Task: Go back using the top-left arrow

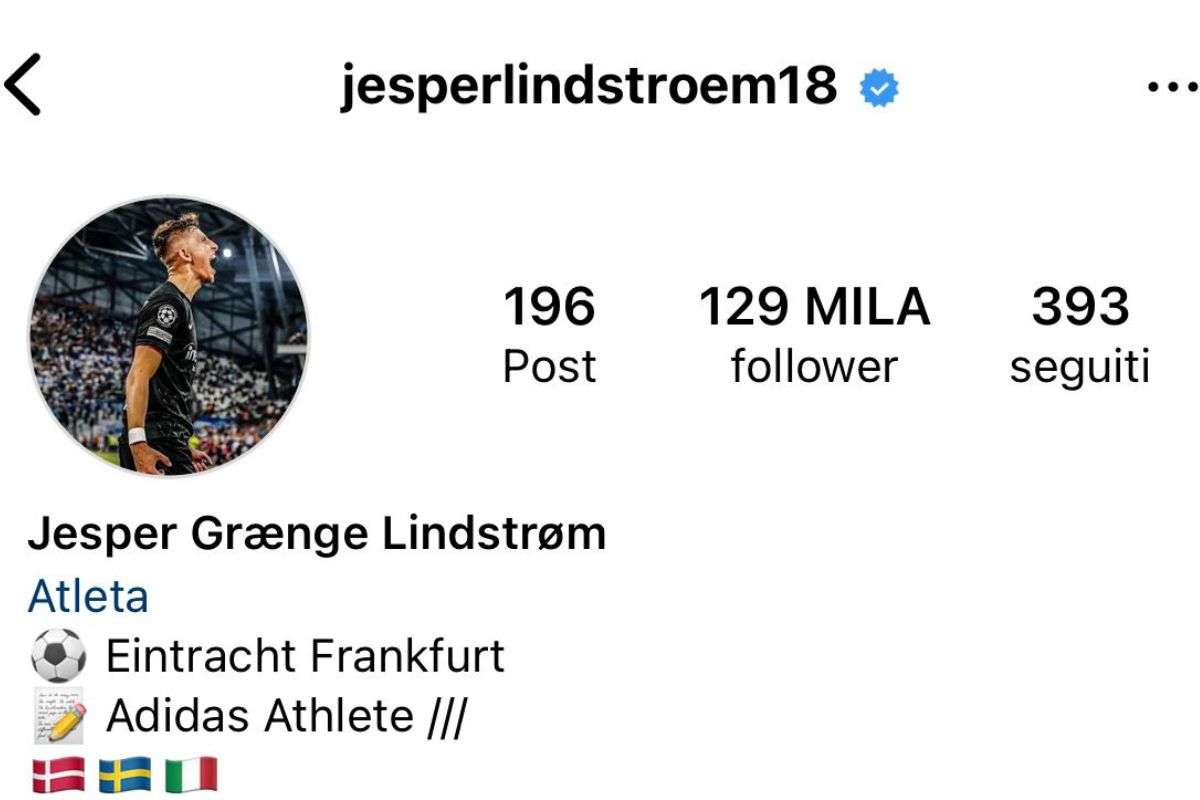Action: [24, 86]
